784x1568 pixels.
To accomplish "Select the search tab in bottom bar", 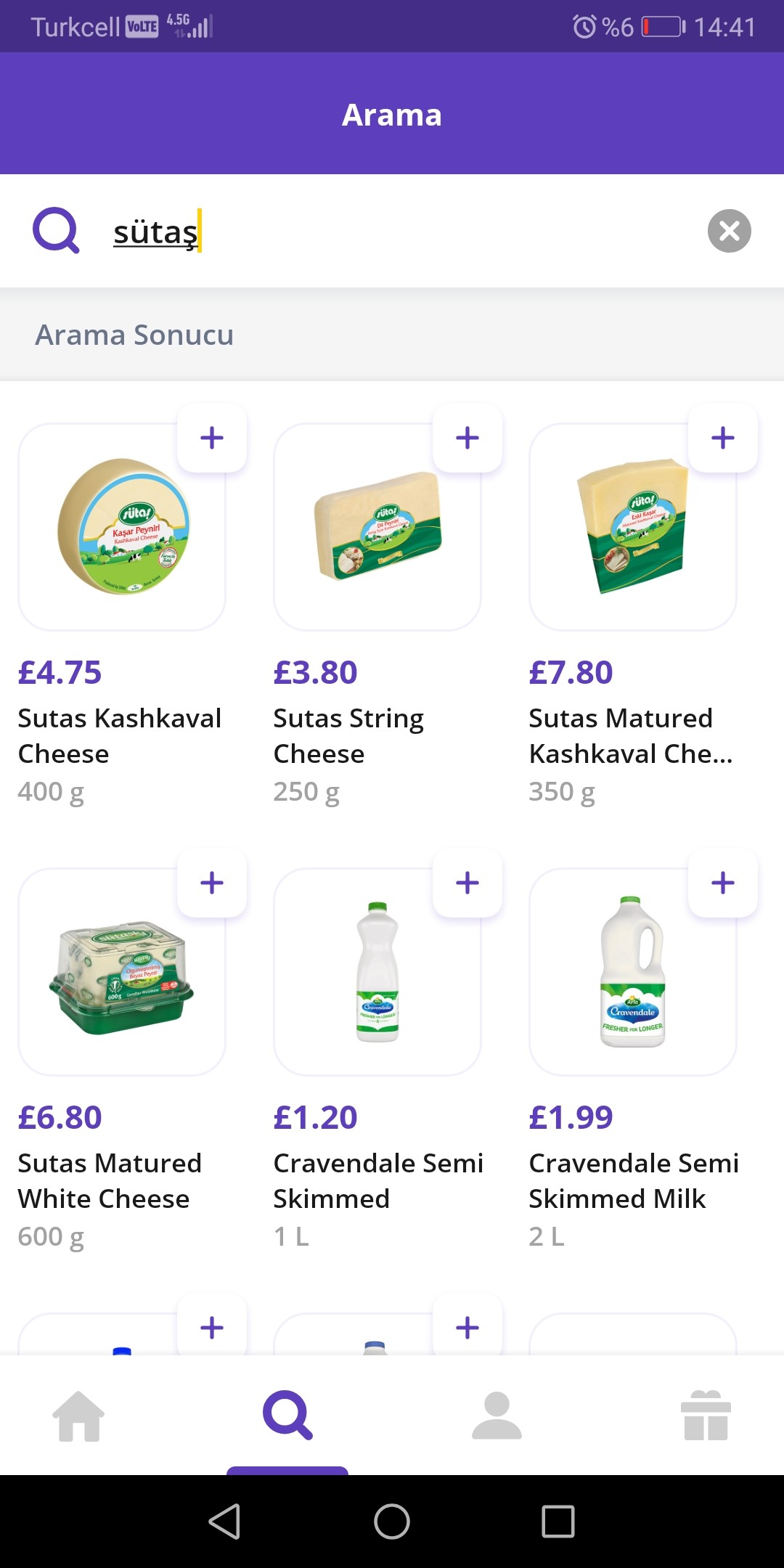I will pos(287,1416).
